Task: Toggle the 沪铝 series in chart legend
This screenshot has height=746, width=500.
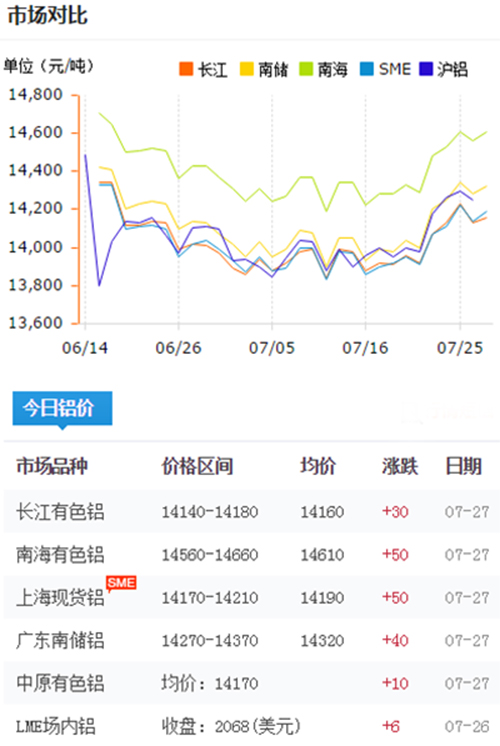Action: point(443,69)
